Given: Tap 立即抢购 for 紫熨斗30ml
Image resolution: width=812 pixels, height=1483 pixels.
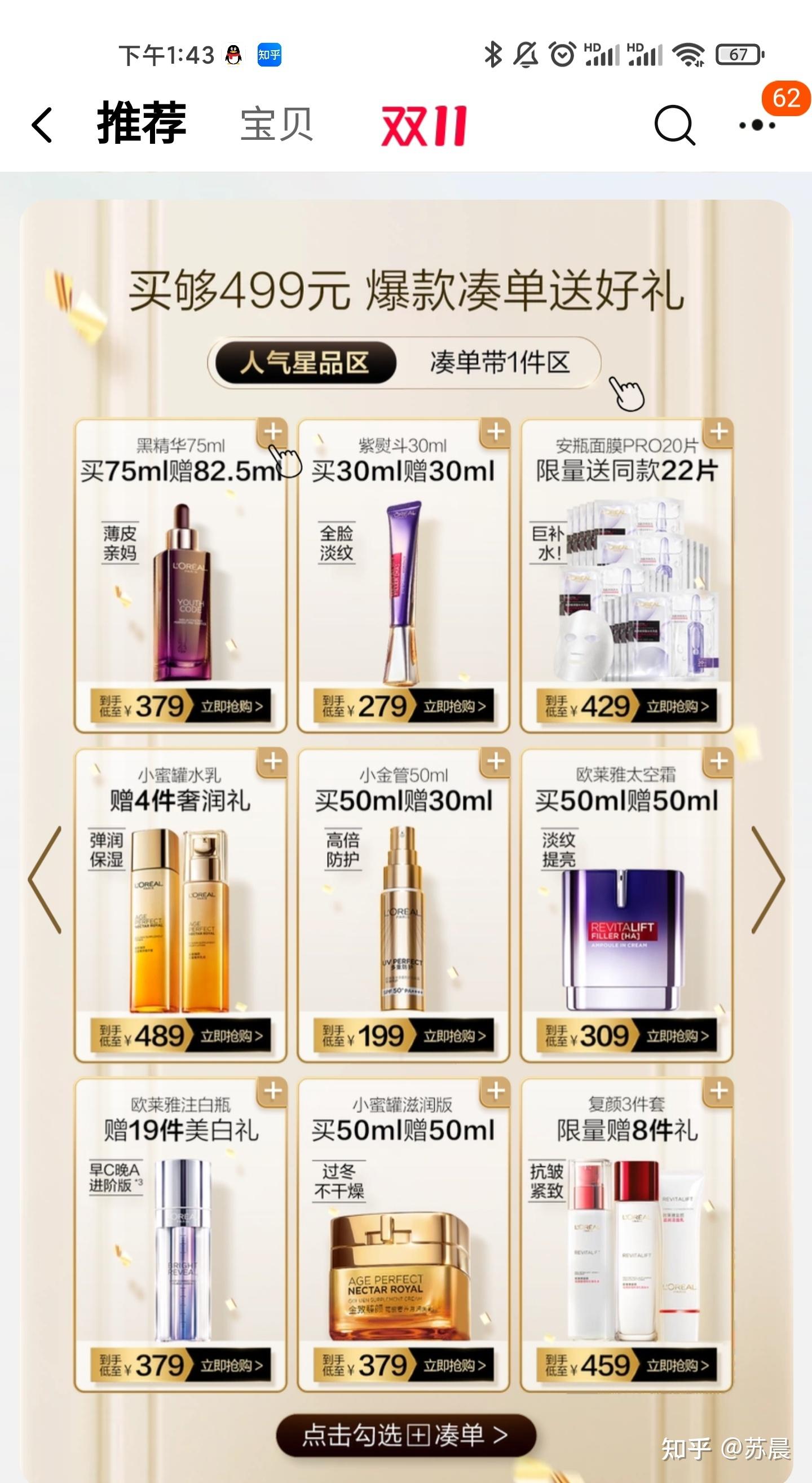Looking at the screenshot, I should tap(454, 707).
